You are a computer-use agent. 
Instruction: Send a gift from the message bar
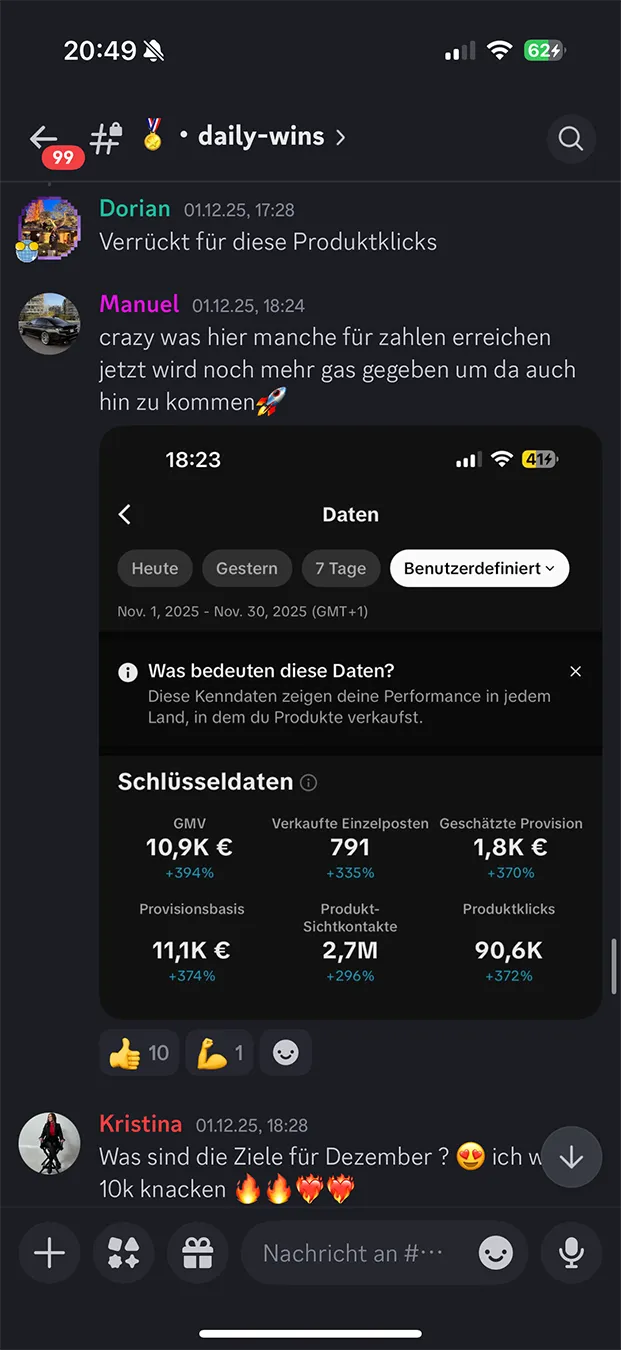pyautogui.click(x=197, y=1253)
